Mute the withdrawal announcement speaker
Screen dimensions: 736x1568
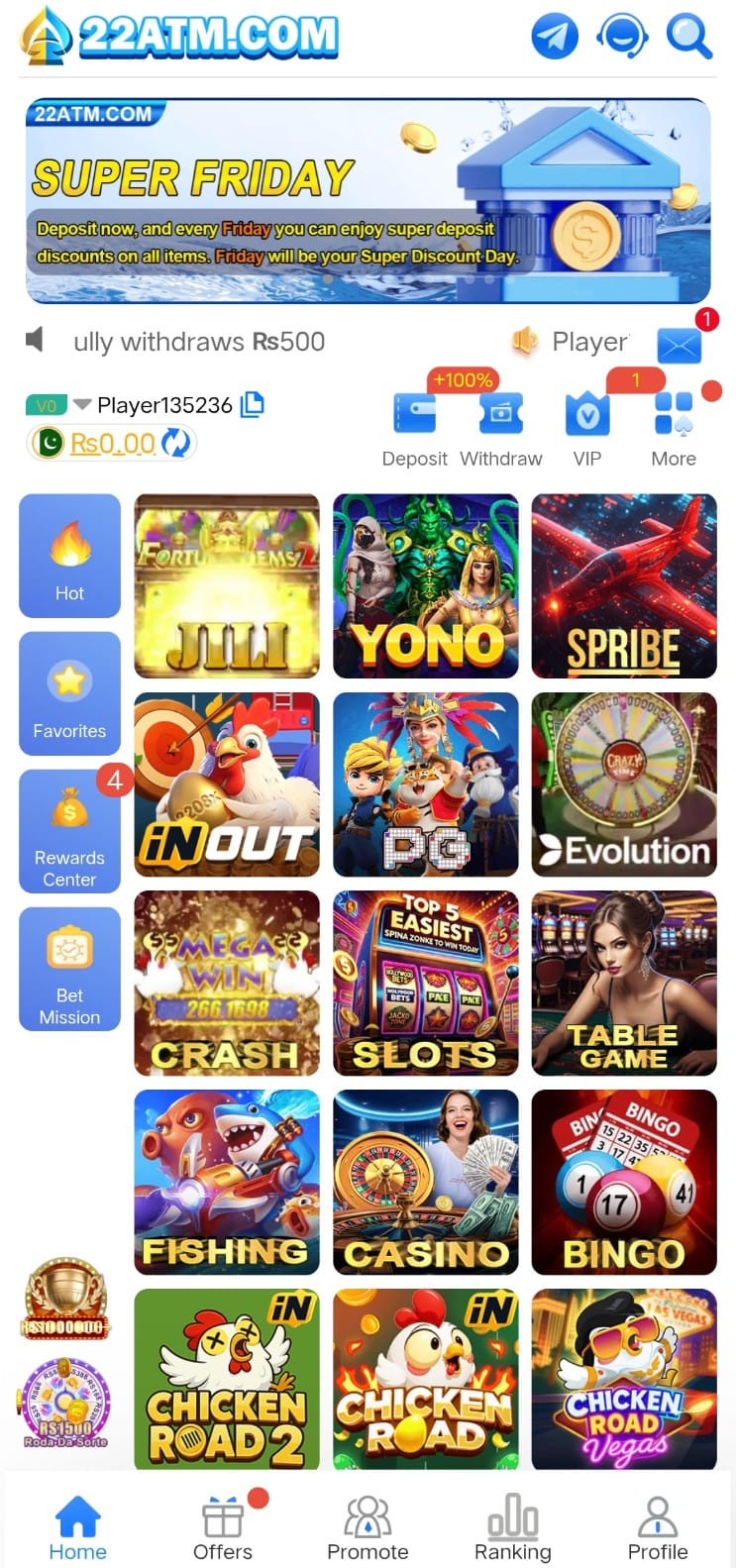pyautogui.click(x=35, y=340)
